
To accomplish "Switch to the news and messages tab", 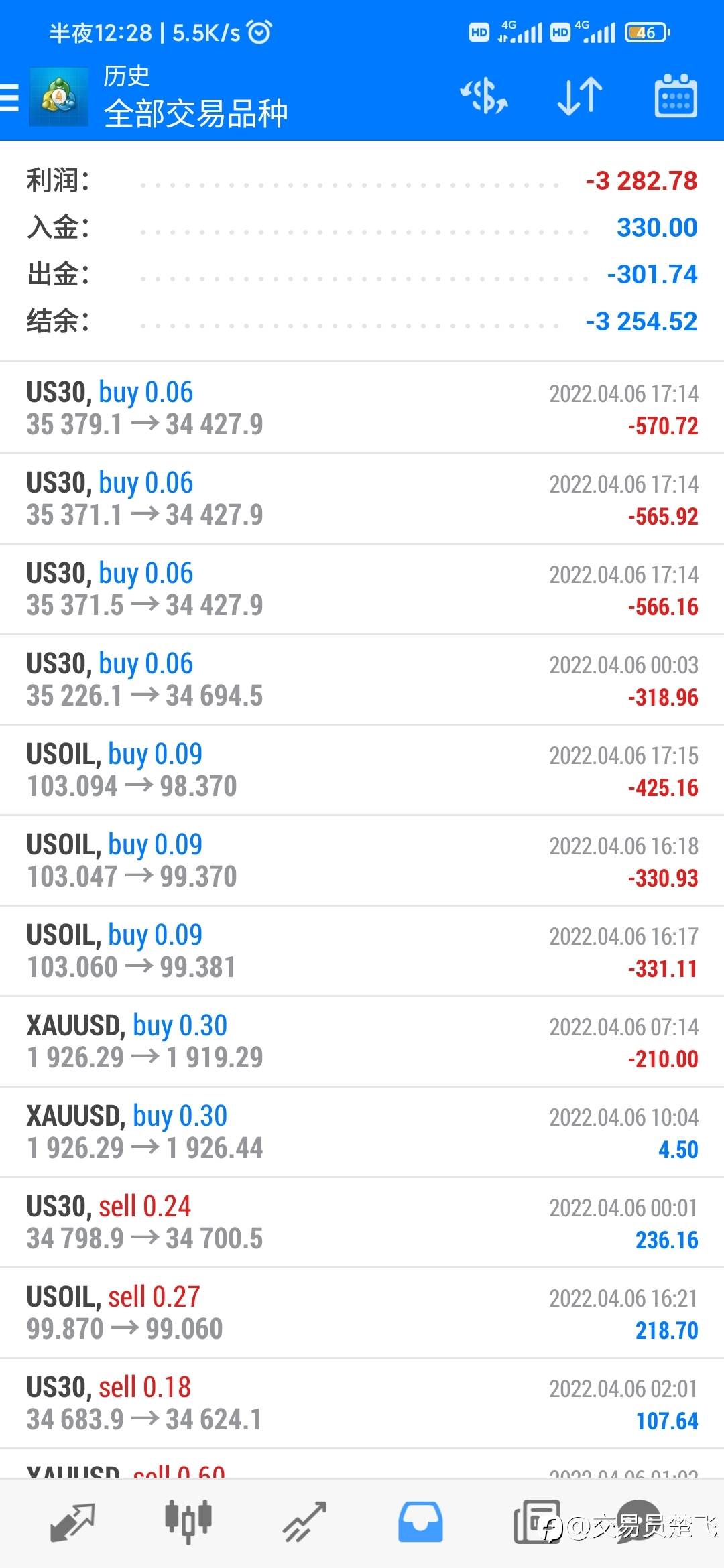I will pyautogui.click(x=536, y=1522).
